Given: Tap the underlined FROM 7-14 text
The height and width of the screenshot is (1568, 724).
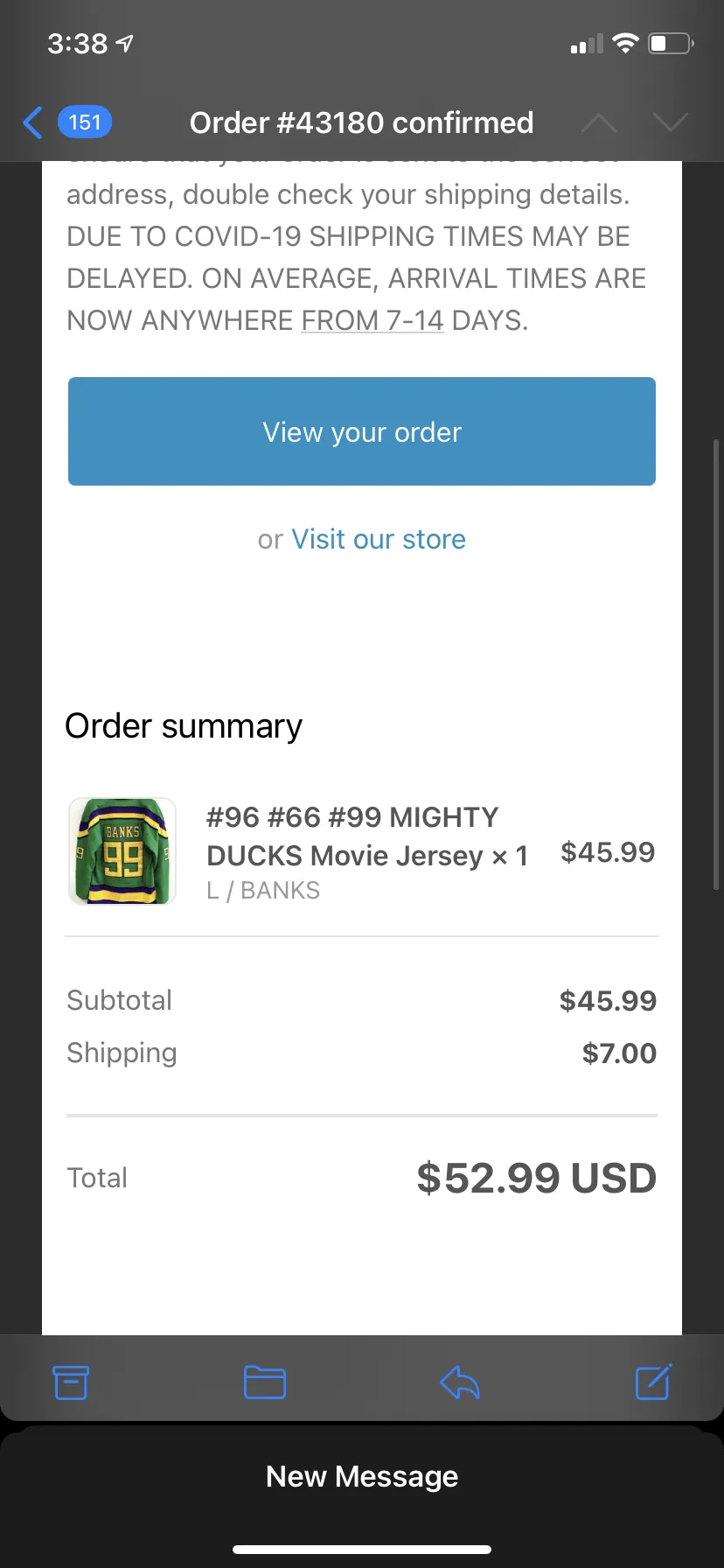Looking at the screenshot, I should (372, 320).
